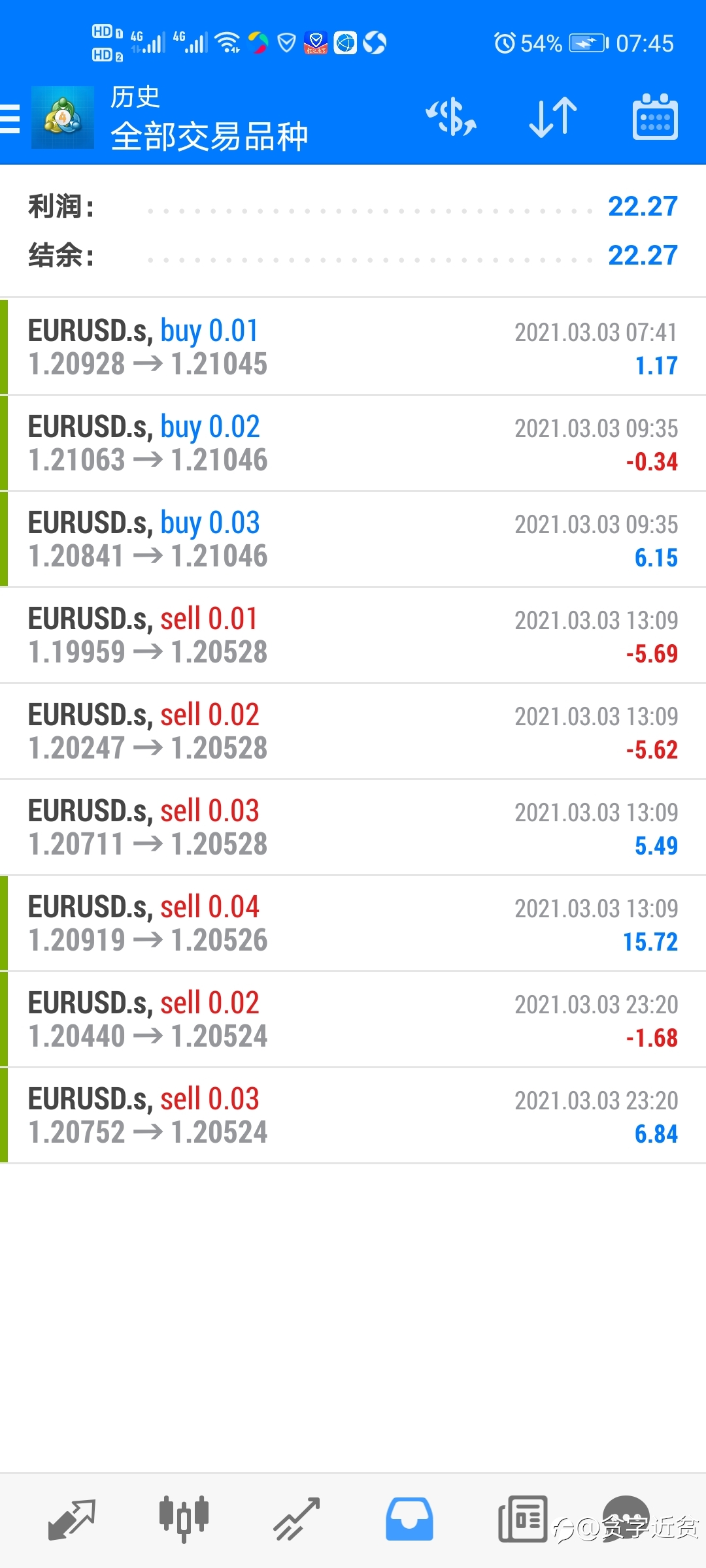Select the history inbox tab

tap(409, 1520)
